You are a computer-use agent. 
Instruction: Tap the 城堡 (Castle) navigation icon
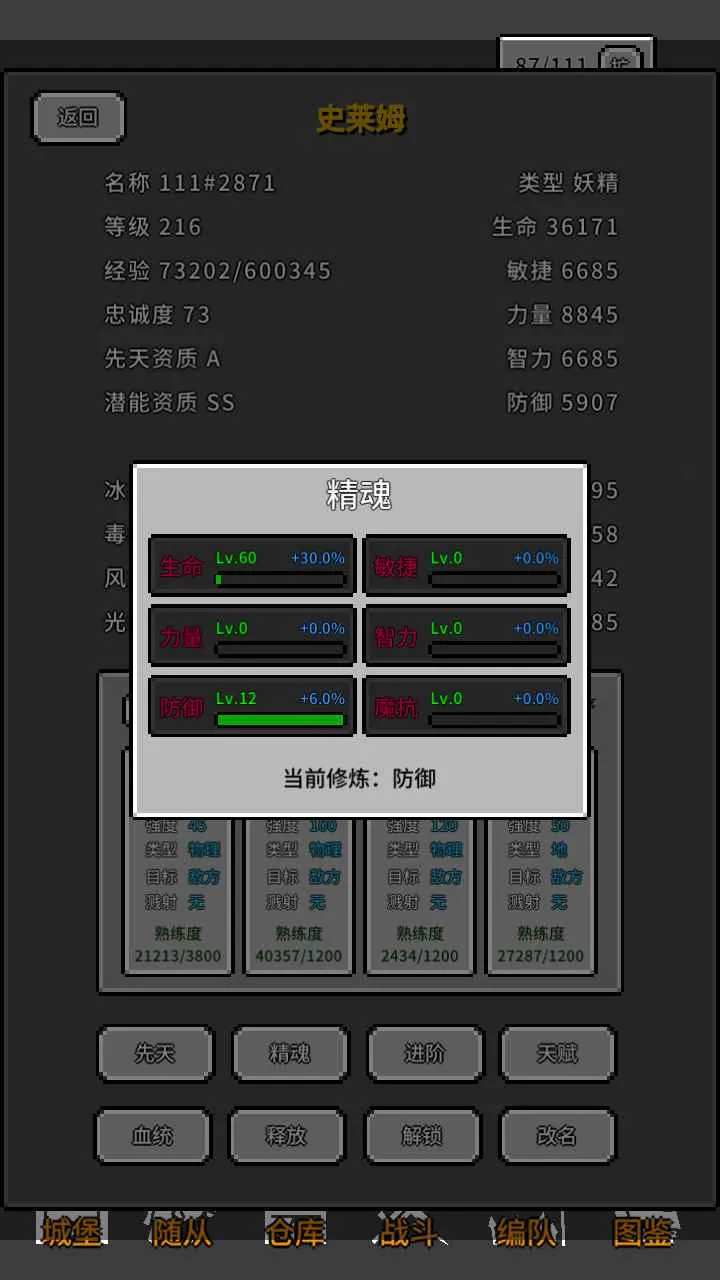pyautogui.click(x=70, y=1233)
